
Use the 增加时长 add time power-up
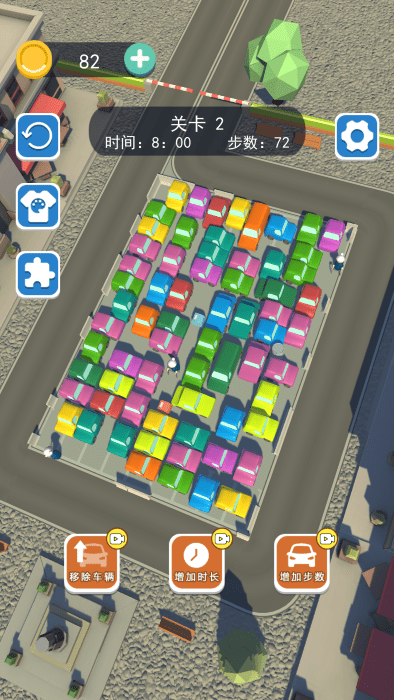pos(197,563)
